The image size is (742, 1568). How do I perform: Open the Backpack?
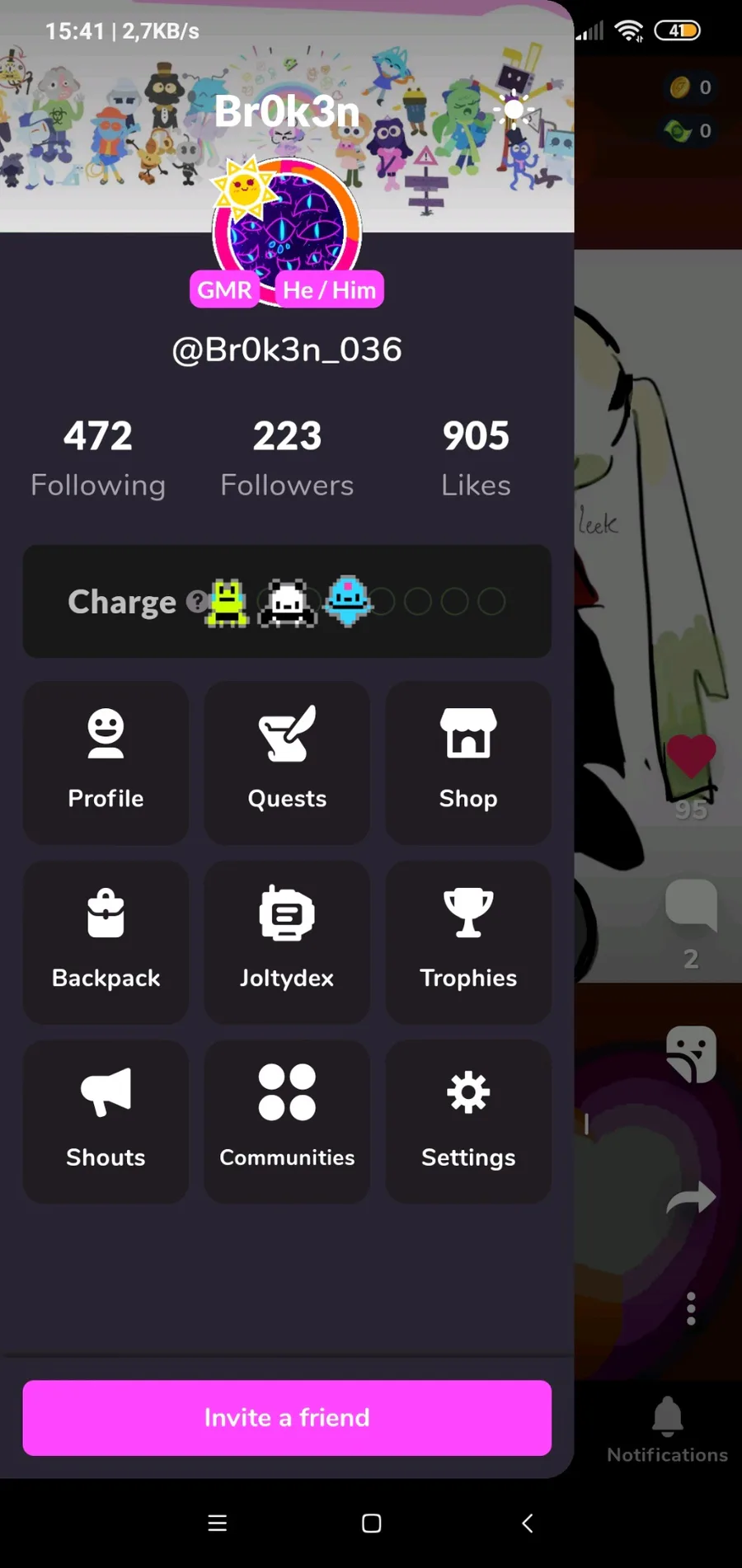(x=106, y=941)
